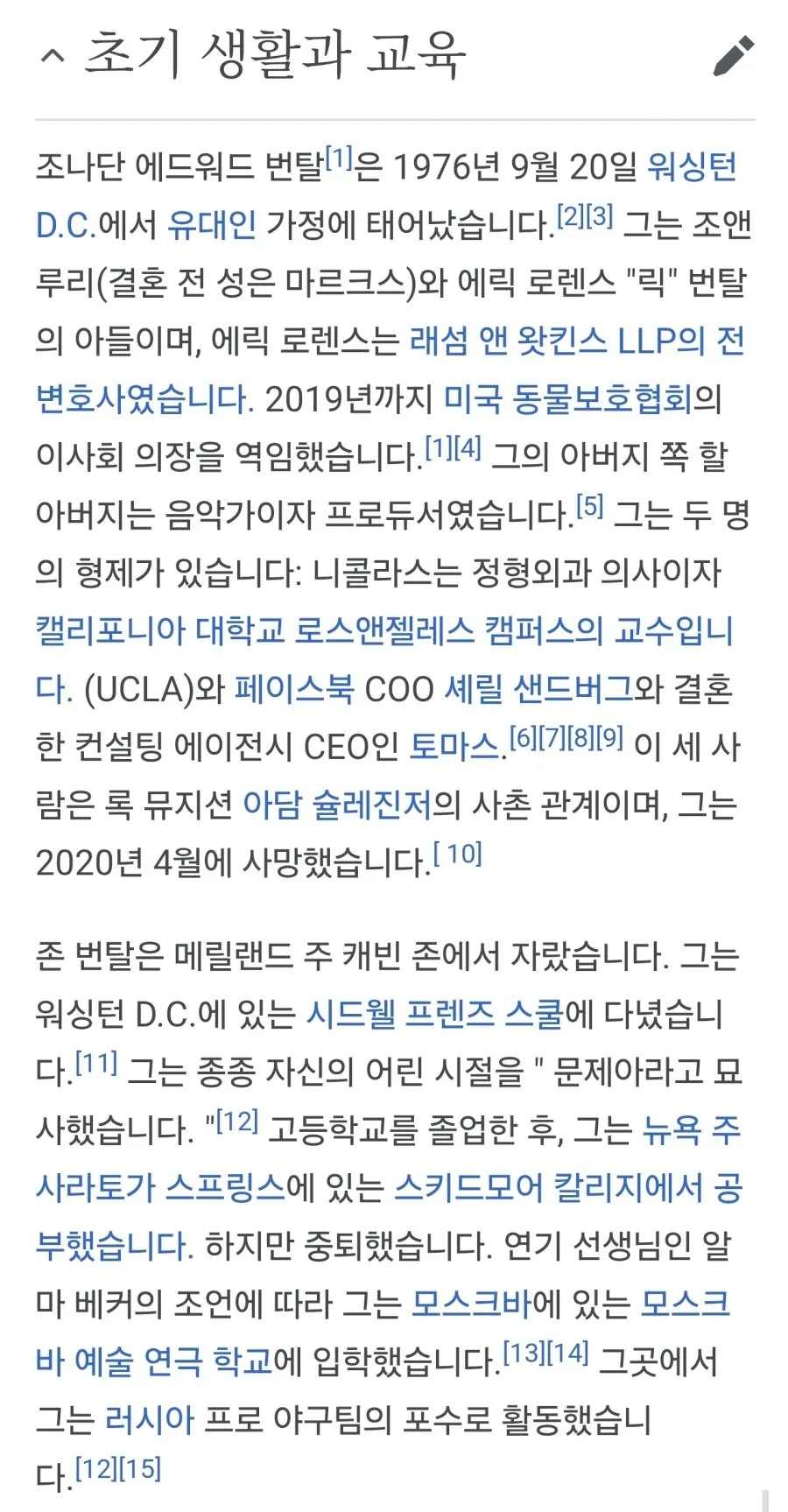
Task: Open the 미국 동물보호협회 link
Action: coord(567,398)
